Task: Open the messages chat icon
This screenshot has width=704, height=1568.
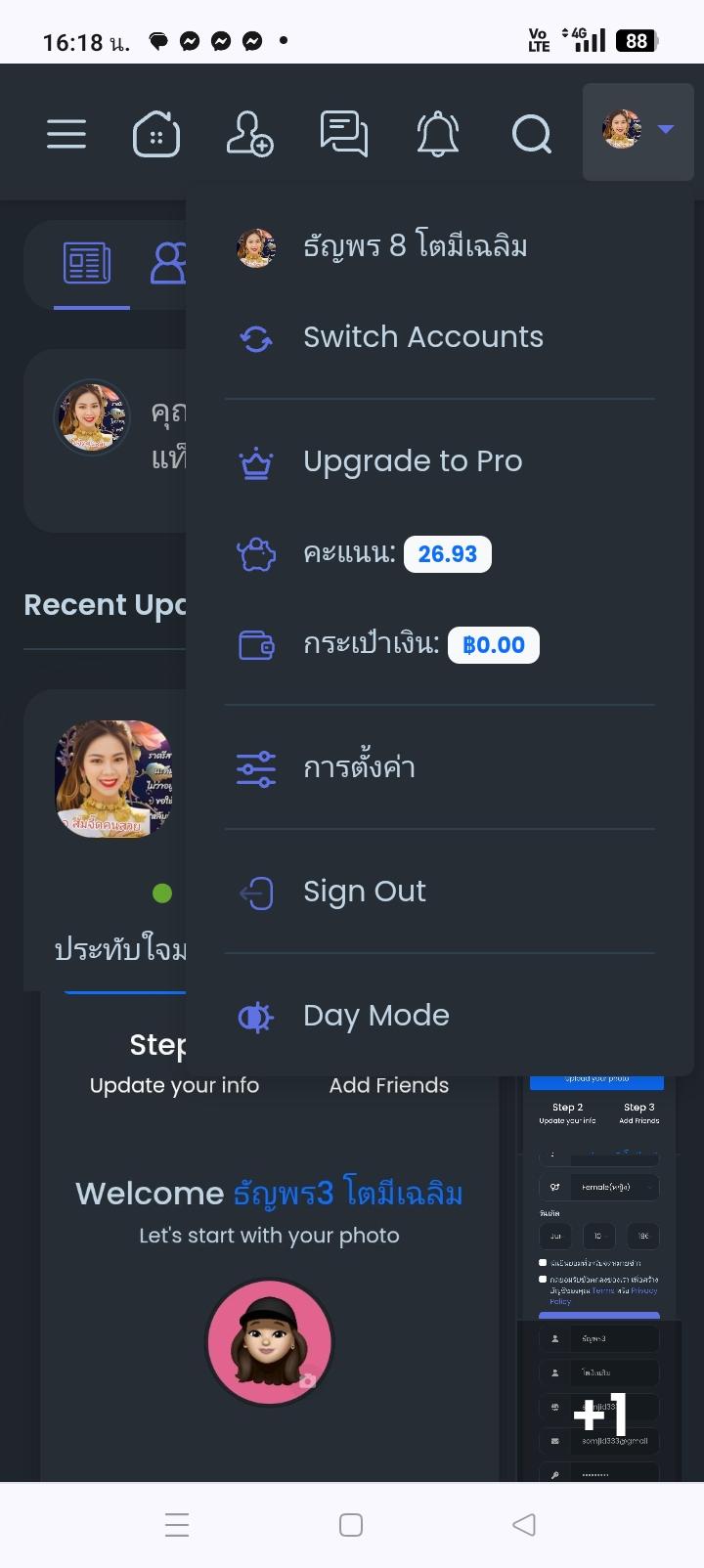Action: [x=343, y=134]
